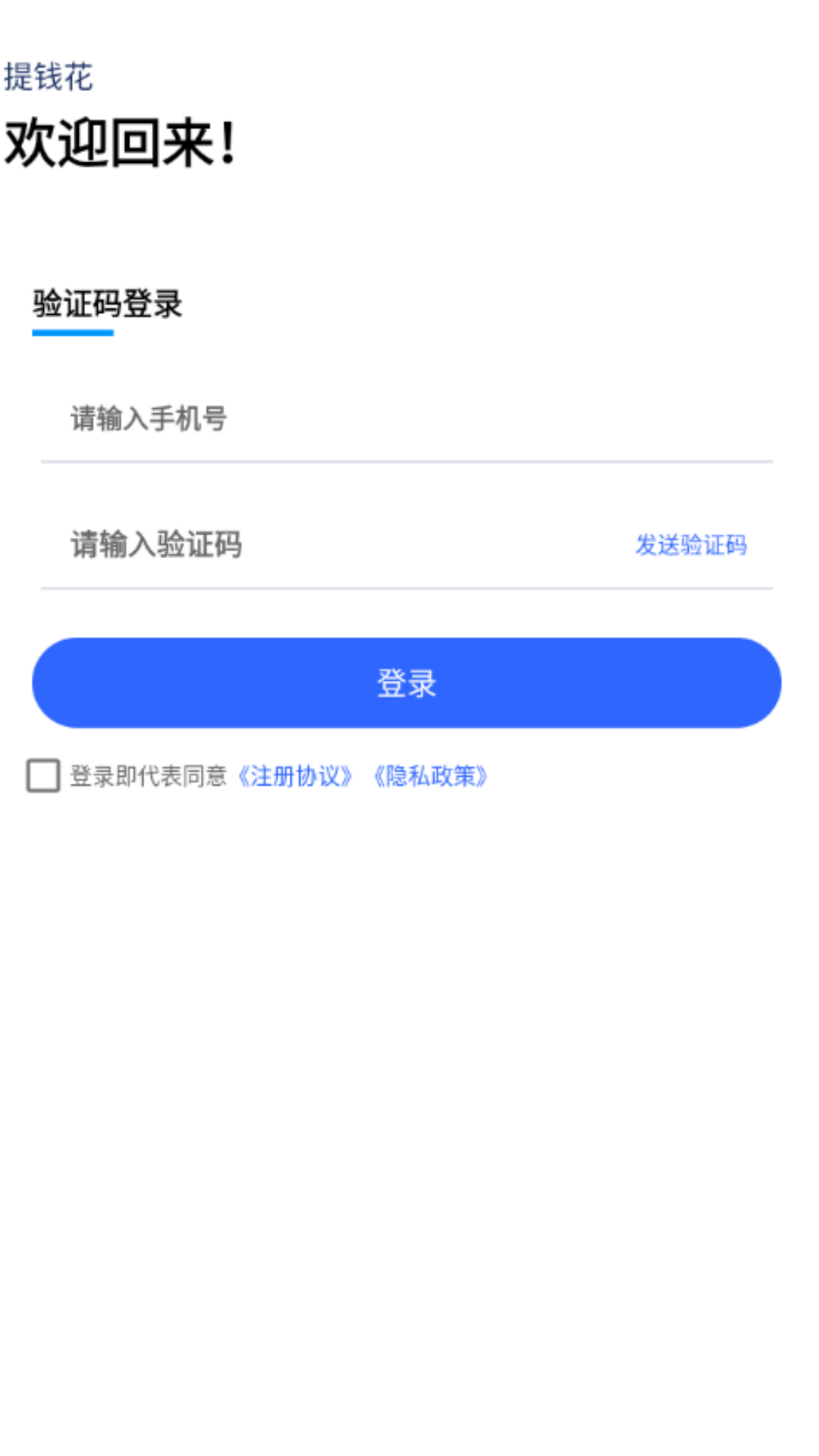Click the 提钱花 app logo text

click(49, 78)
